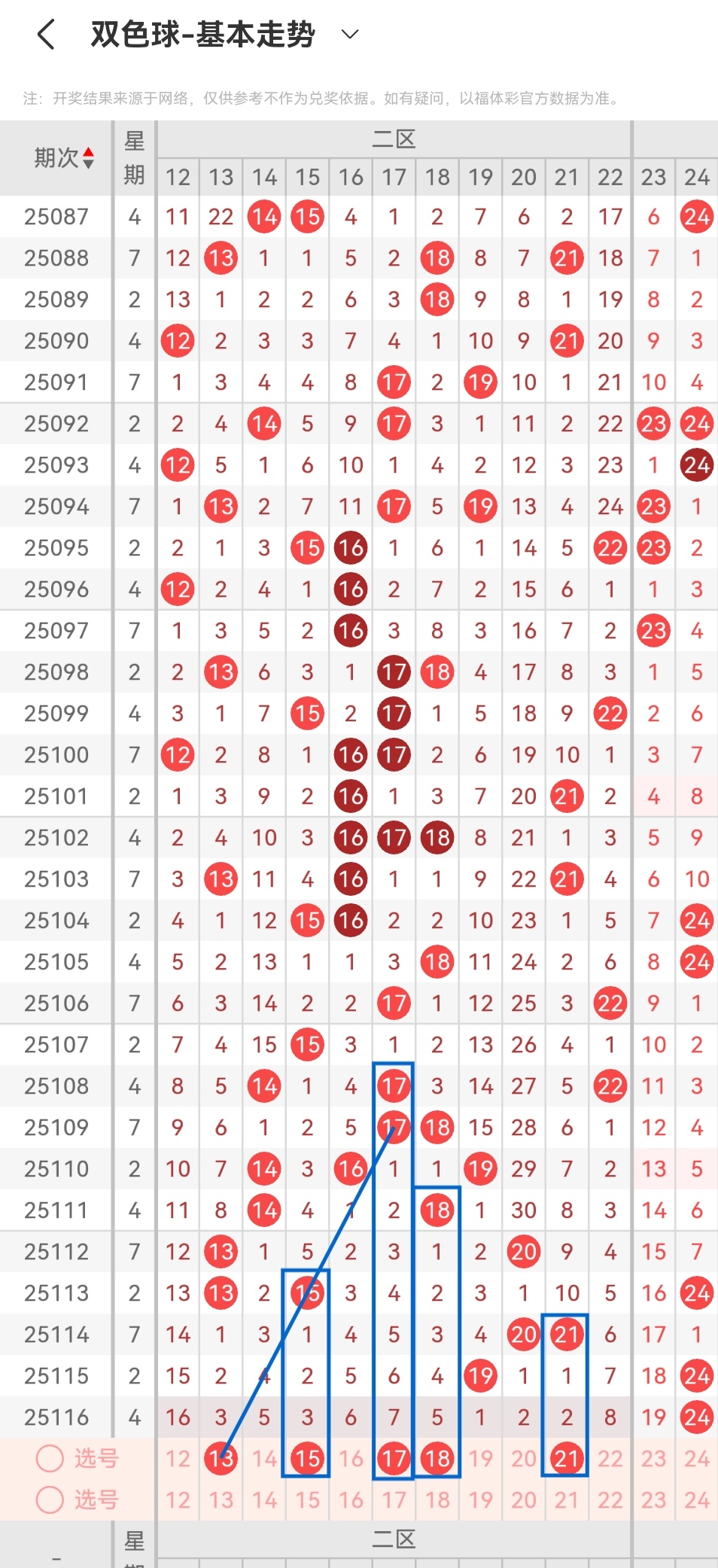Viewport: 718px width, 1568px height.
Task: Tap the dark-red ball 16 in row 25095
Action: click(350, 547)
